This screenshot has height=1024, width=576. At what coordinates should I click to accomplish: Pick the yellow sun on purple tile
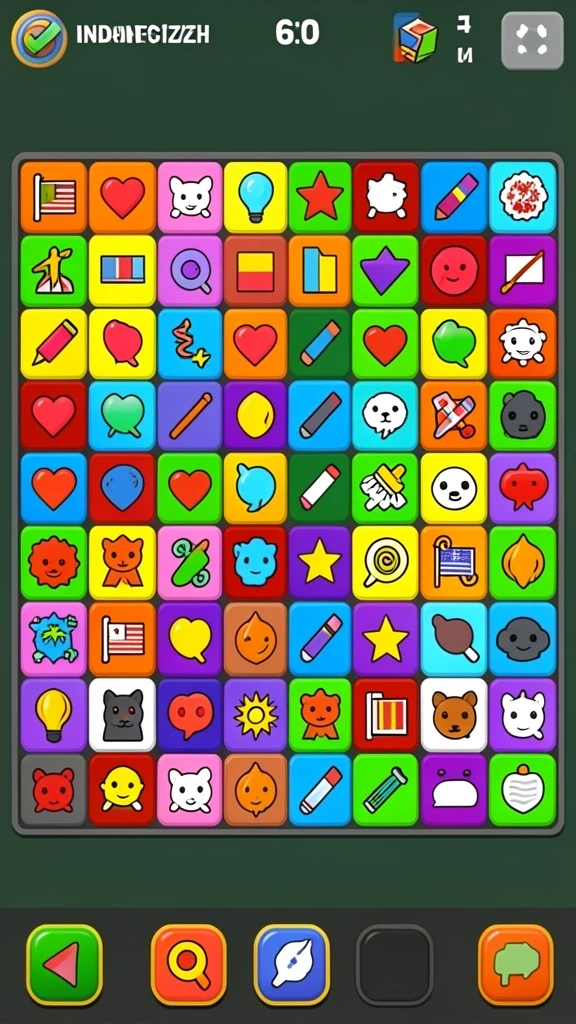tap(255, 714)
